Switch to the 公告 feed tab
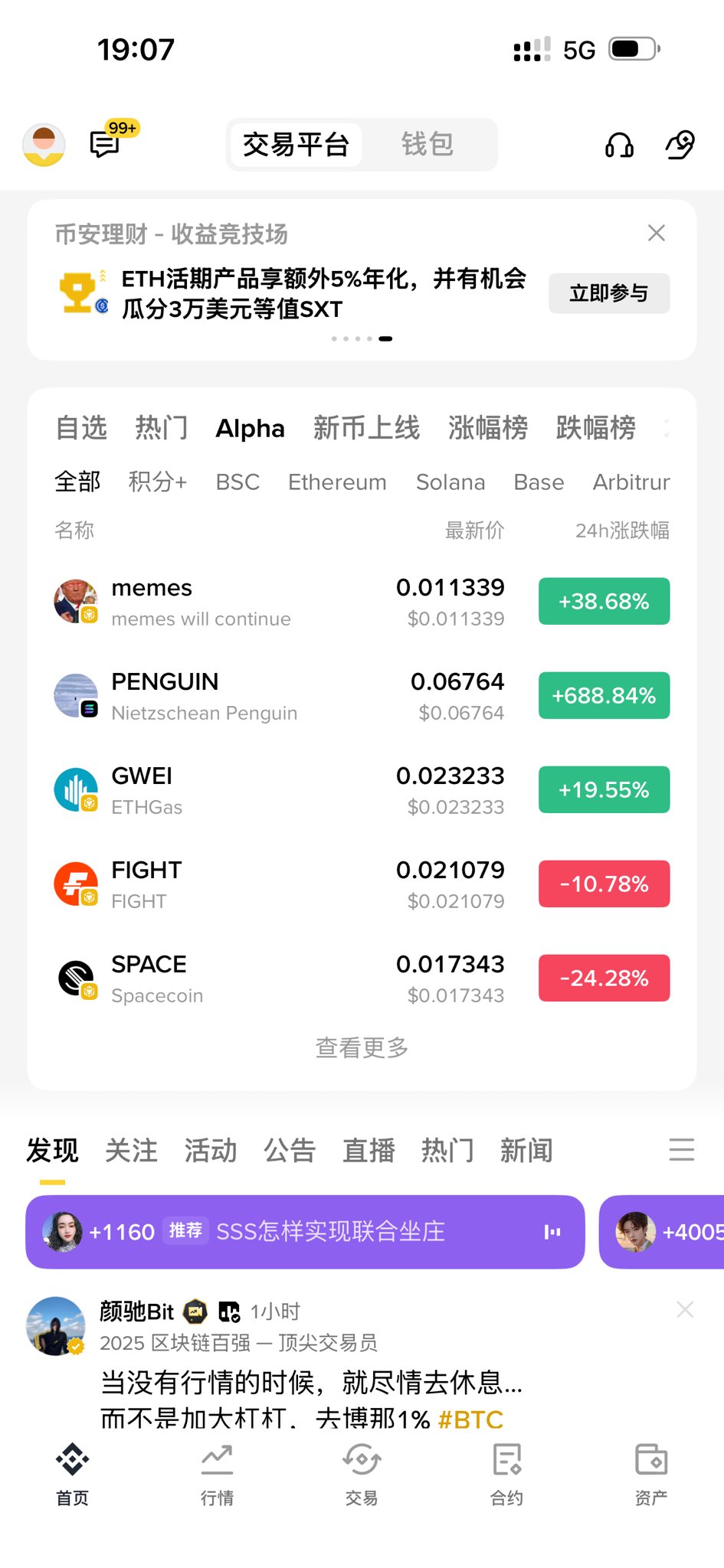This screenshot has height=1568, width=724. [x=290, y=1150]
